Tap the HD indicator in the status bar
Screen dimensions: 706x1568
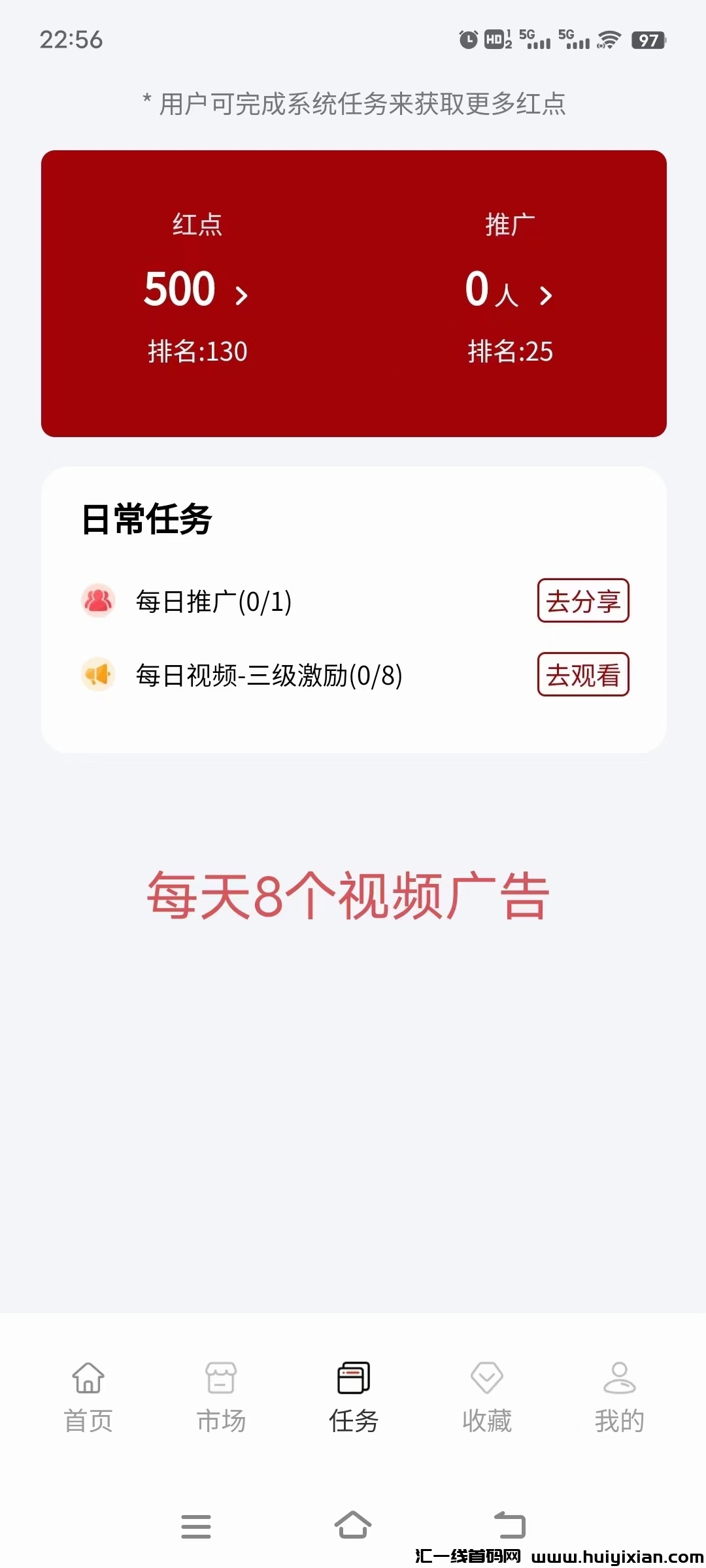(495, 41)
